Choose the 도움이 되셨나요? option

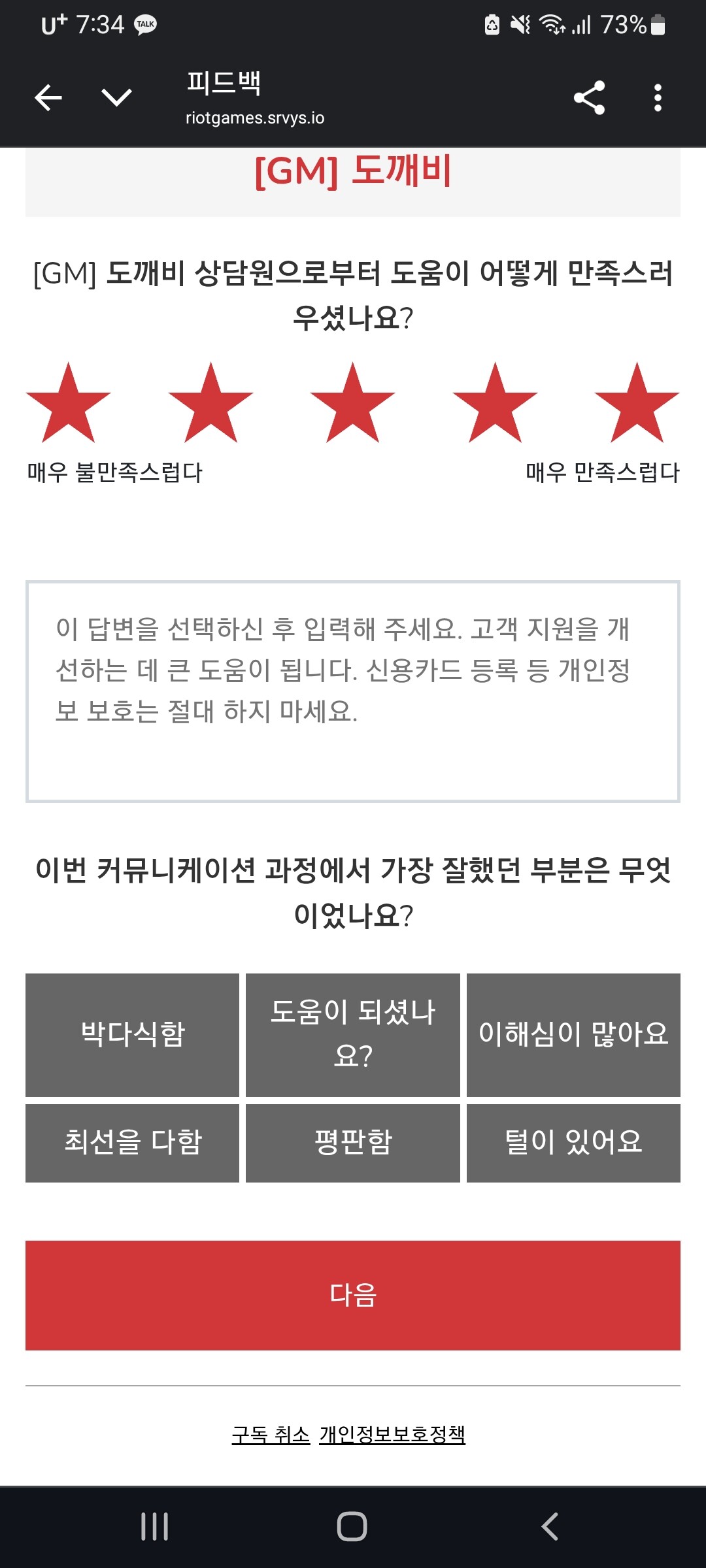pos(353,1035)
